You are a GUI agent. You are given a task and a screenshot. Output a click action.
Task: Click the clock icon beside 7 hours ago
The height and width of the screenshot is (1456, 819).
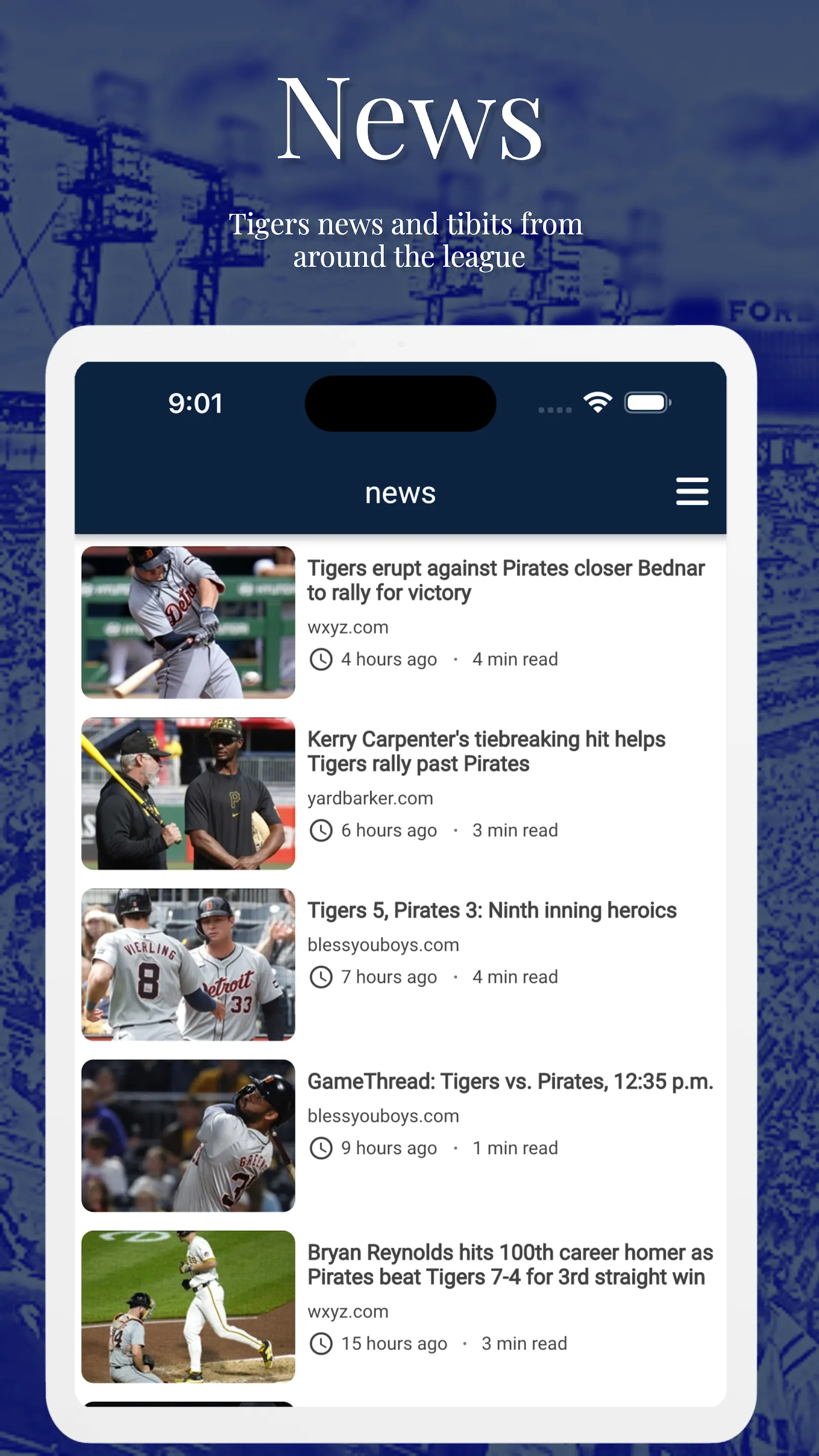pos(322,976)
